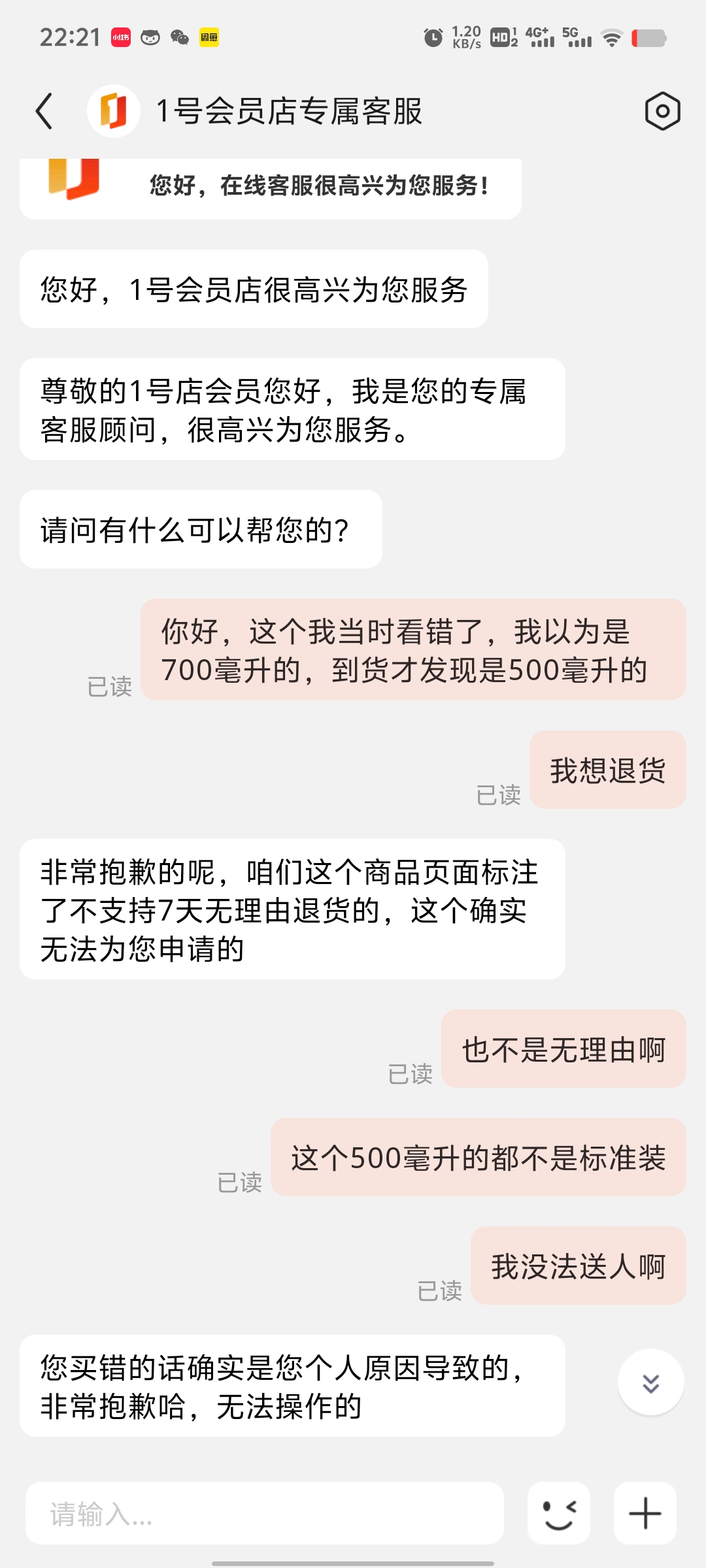706x1568 pixels.
Task: Jump to latest messages with down arrows
Action: (x=650, y=1382)
